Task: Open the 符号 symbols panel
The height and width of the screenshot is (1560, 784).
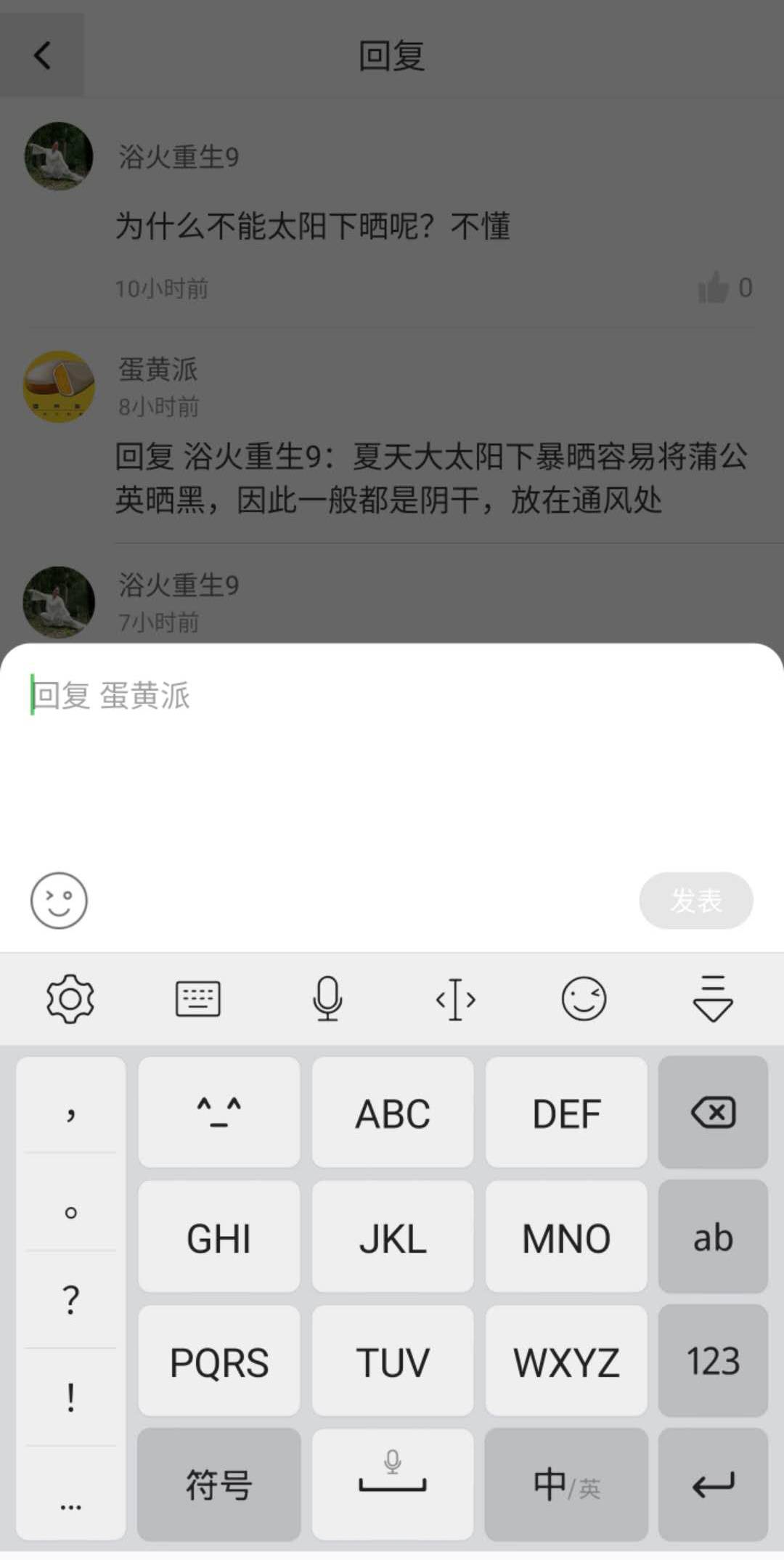Action: pos(219,1484)
